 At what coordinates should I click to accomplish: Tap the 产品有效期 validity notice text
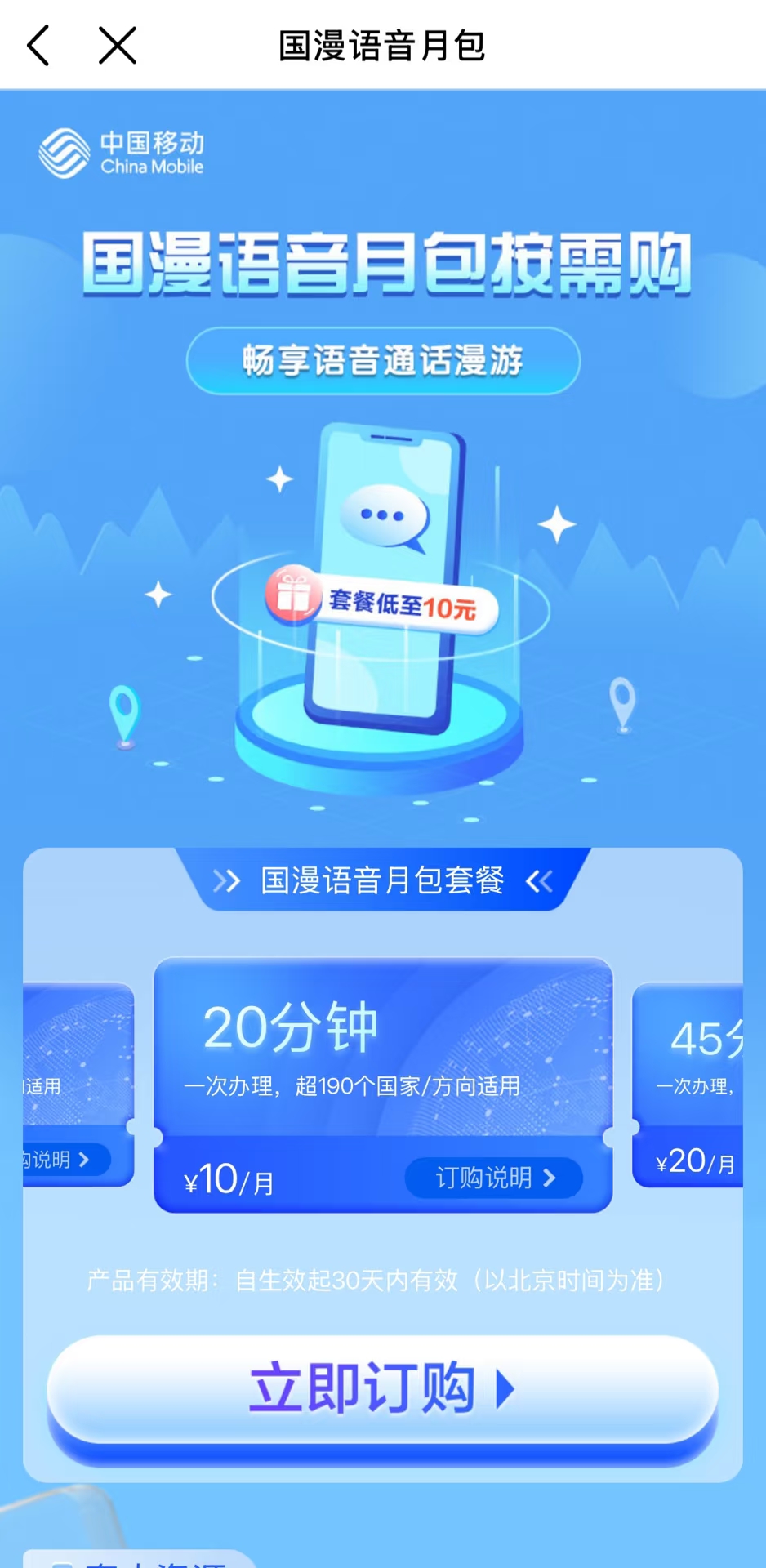point(378,1280)
